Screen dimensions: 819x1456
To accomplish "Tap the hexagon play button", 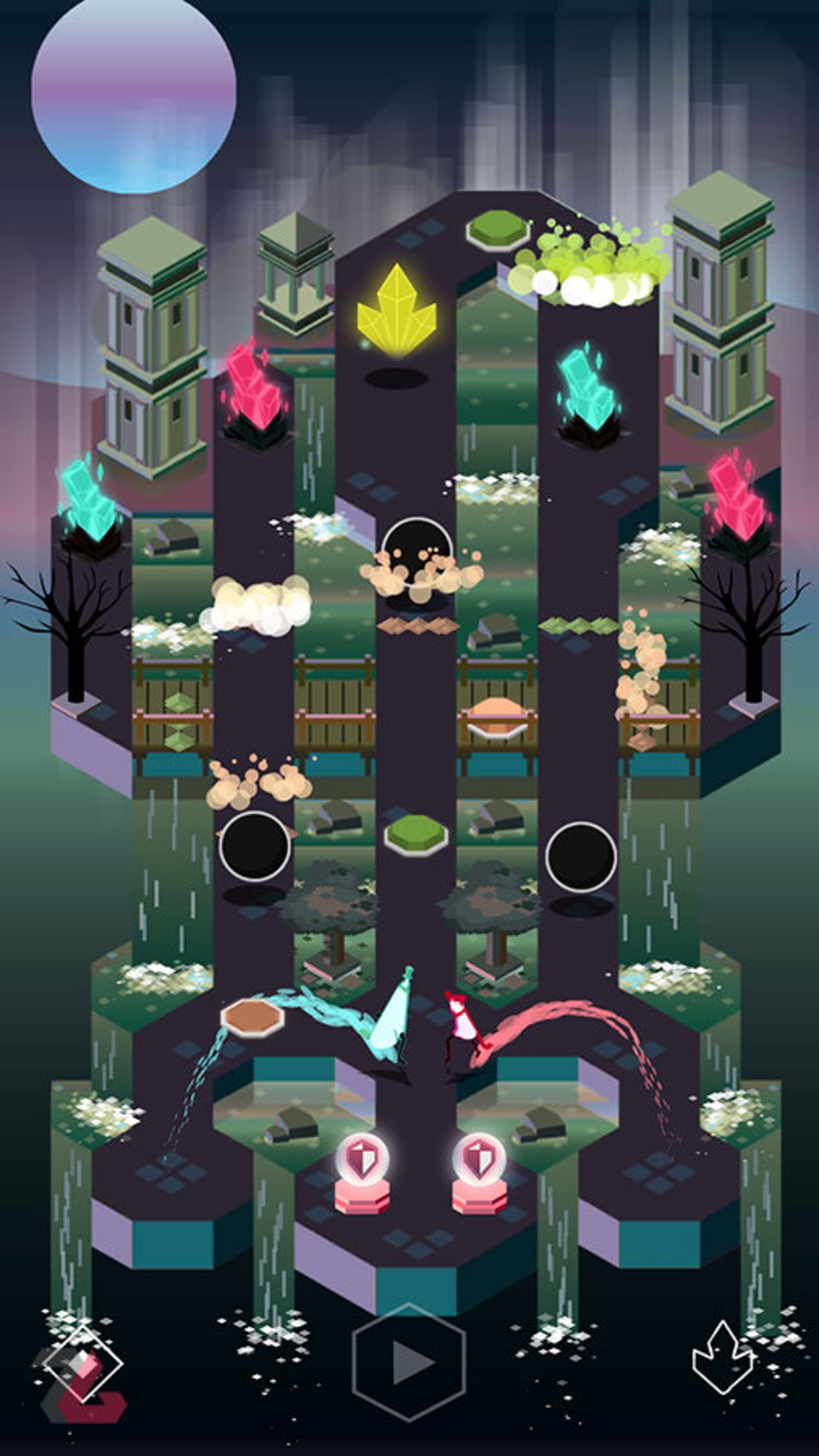I will [409, 1363].
